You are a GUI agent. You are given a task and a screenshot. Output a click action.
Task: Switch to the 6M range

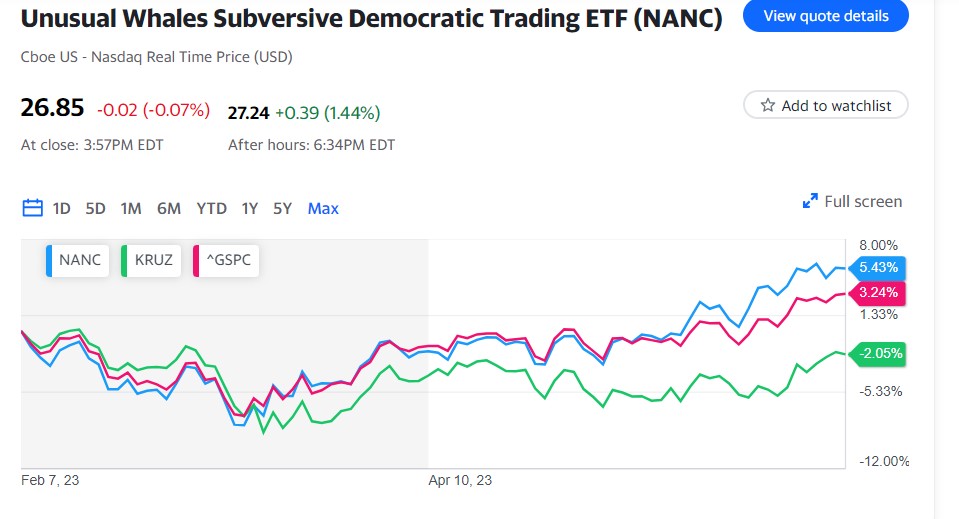click(169, 208)
